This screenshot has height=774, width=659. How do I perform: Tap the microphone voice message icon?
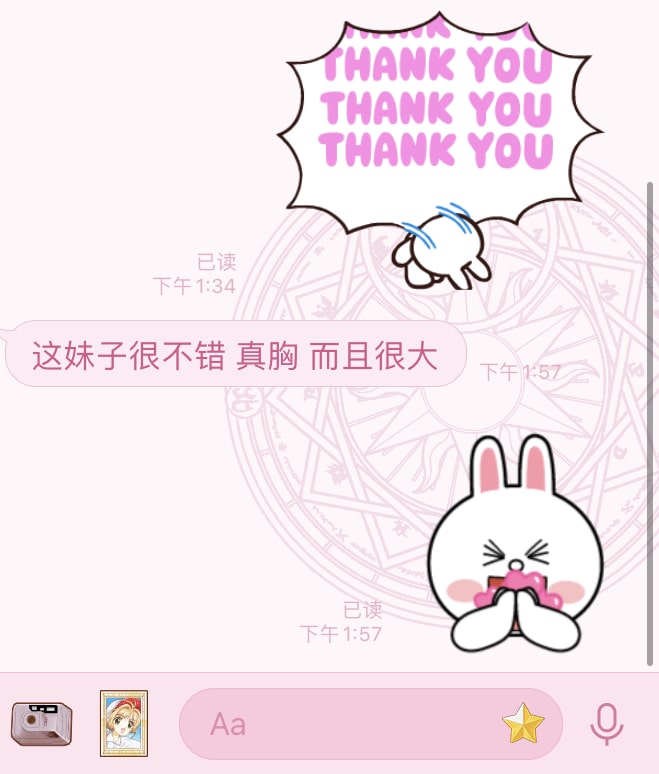[x=606, y=723]
